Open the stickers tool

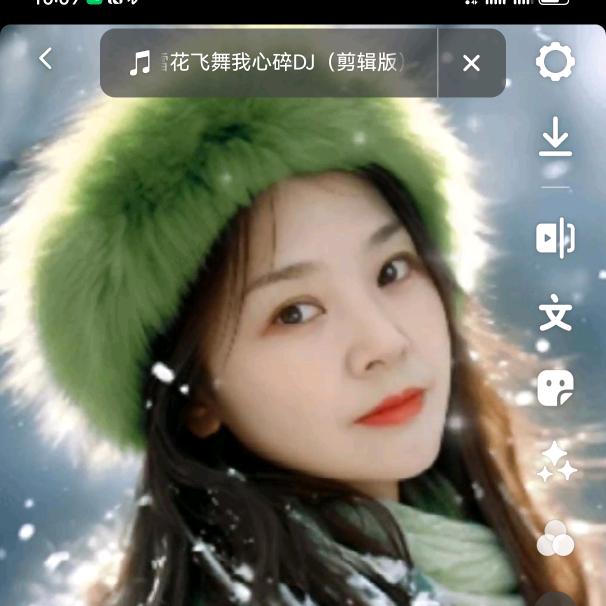point(555,388)
